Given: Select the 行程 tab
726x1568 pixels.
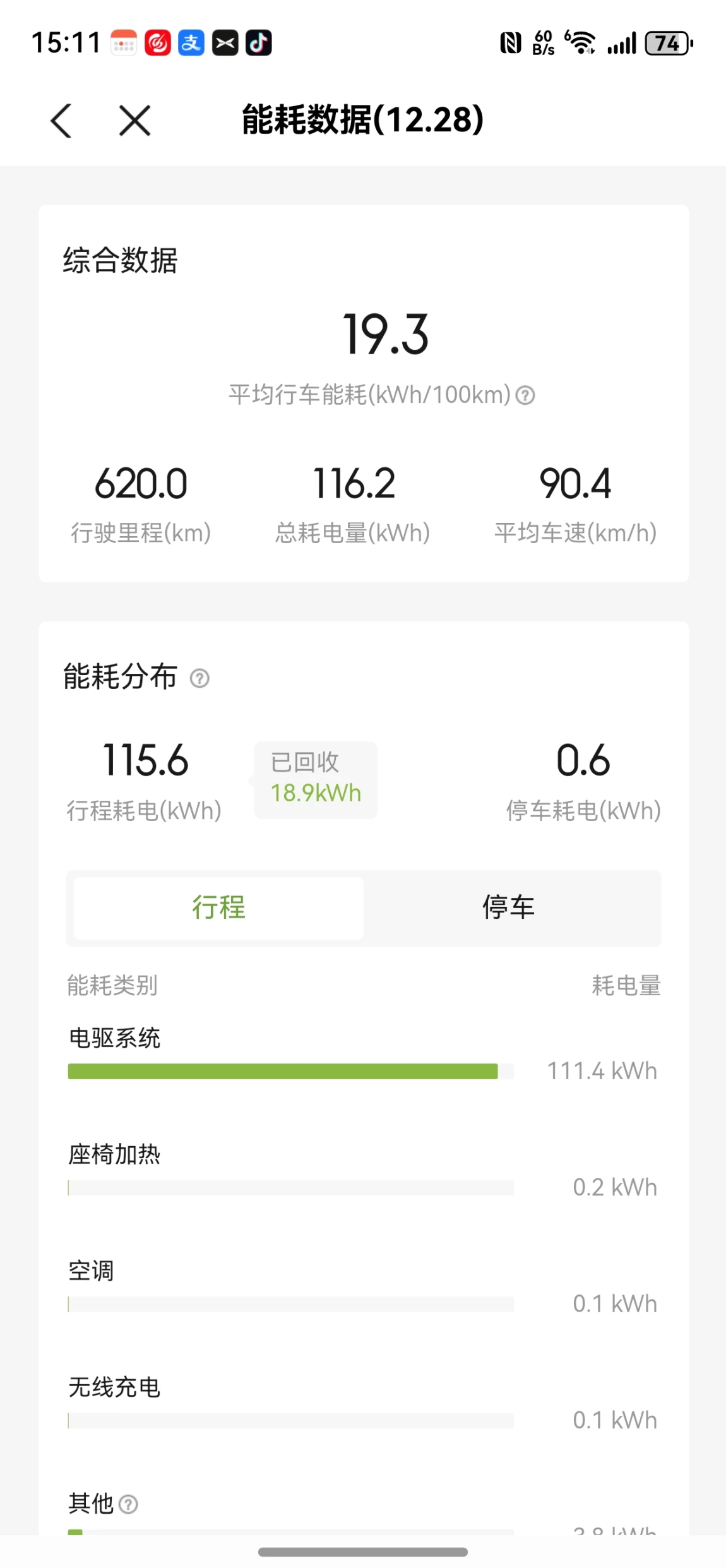Looking at the screenshot, I should [218, 908].
